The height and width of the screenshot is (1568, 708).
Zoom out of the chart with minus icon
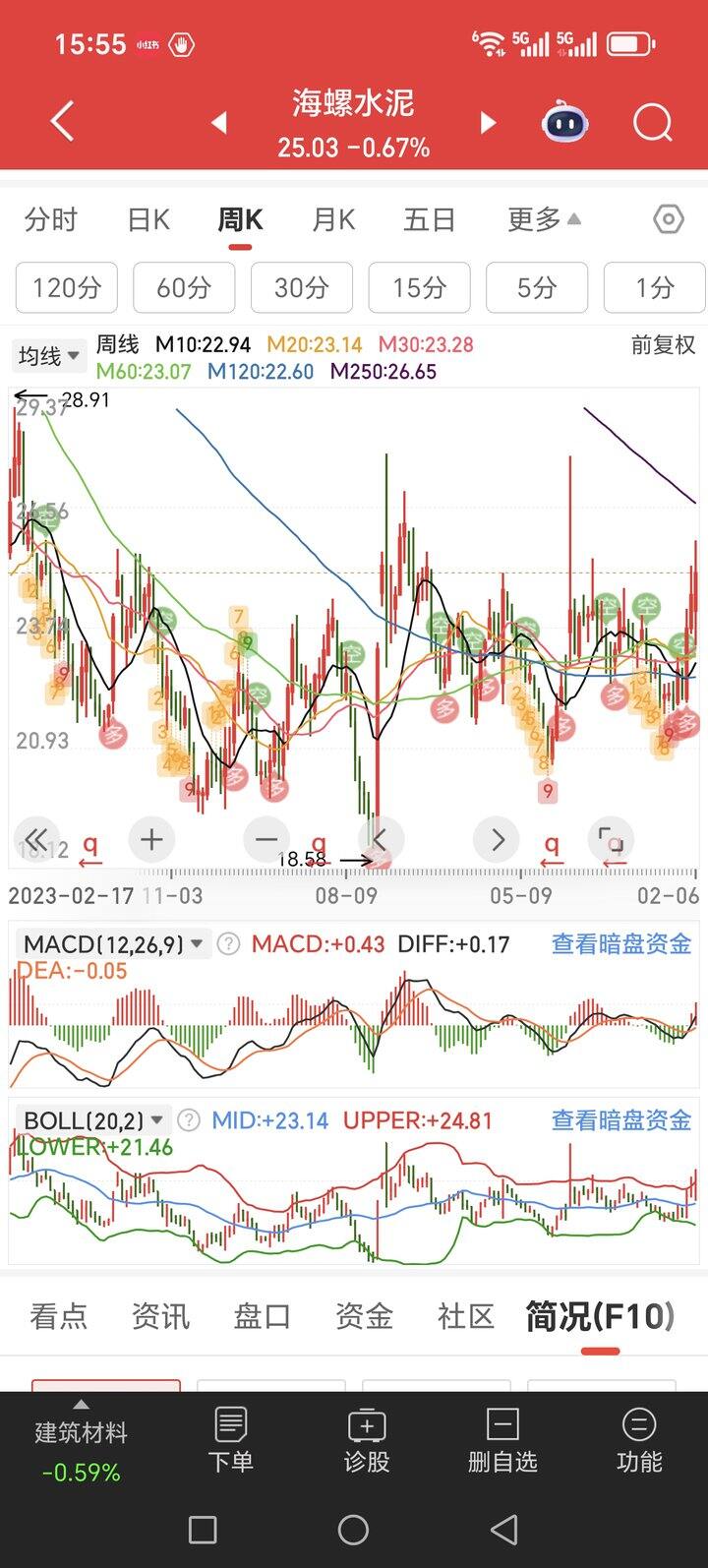point(265,839)
